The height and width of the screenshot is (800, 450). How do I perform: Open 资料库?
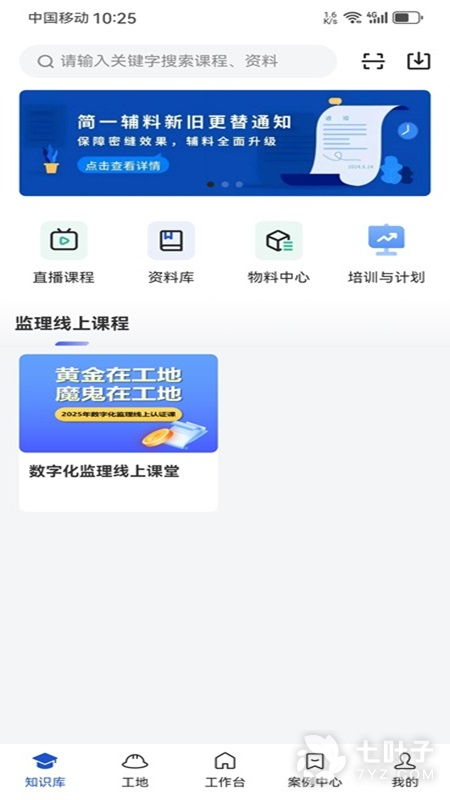[171, 253]
